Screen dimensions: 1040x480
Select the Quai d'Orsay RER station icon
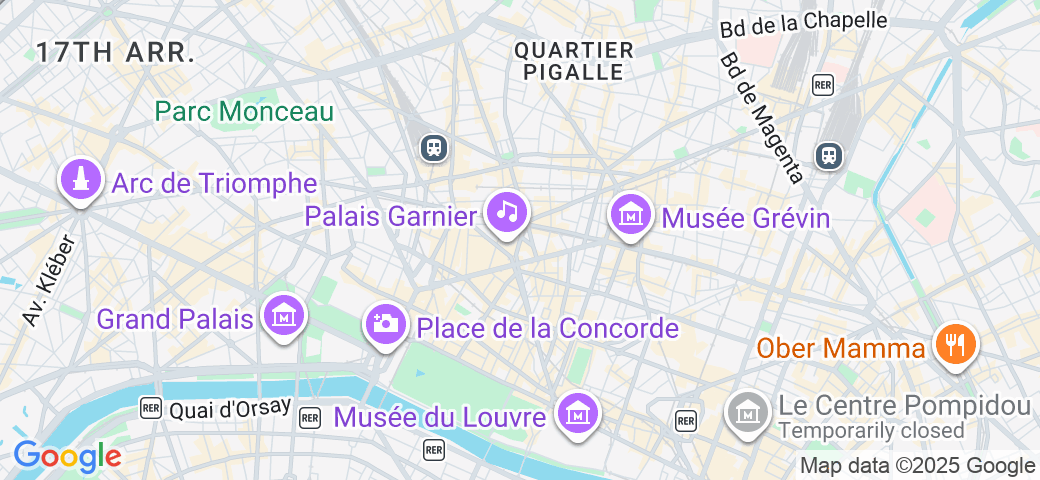[151, 408]
